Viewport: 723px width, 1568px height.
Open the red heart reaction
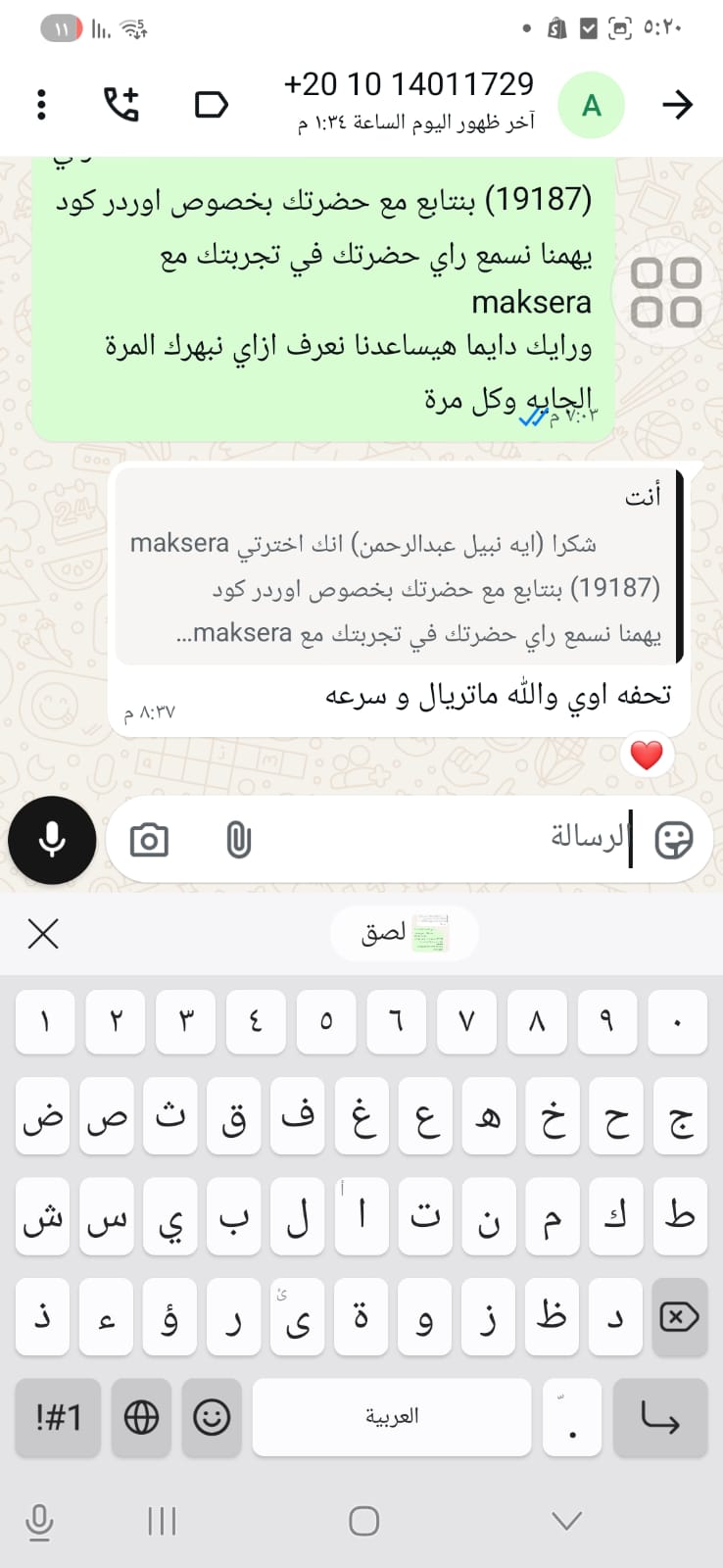[647, 755]
